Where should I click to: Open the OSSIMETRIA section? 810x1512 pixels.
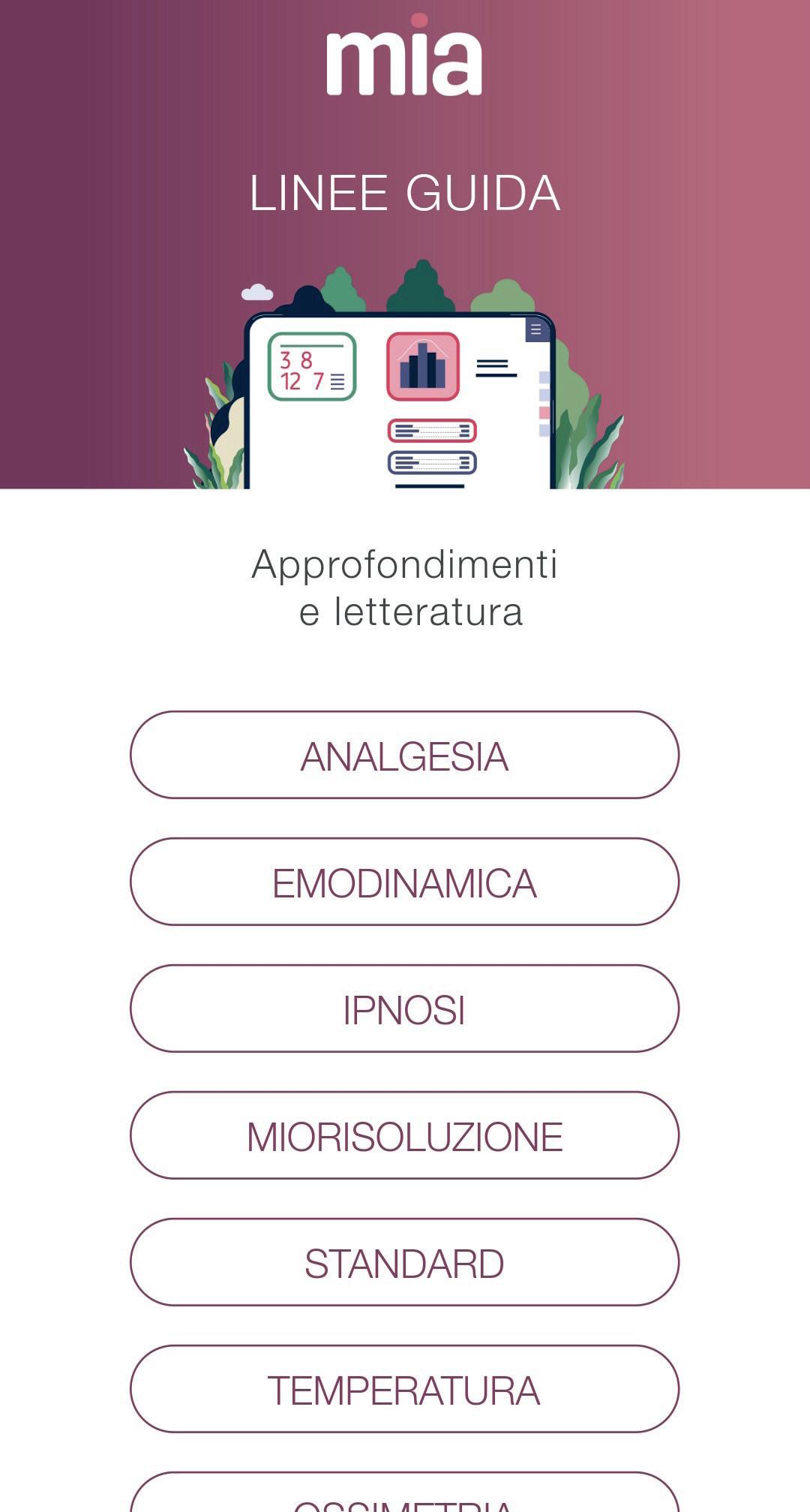404,1493
